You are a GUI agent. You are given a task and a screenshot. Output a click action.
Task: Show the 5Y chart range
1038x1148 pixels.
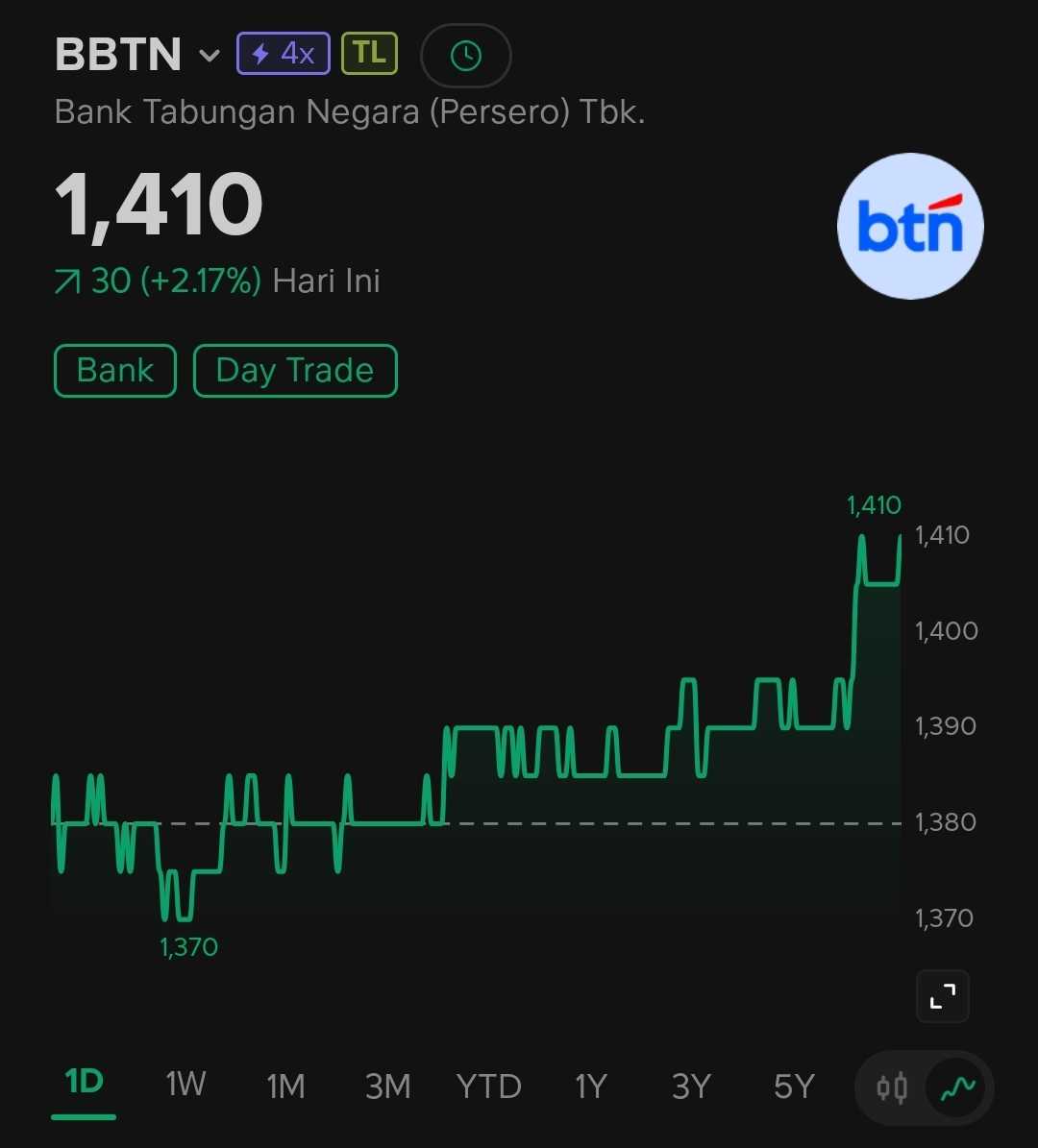click(x=794, y=1087)
